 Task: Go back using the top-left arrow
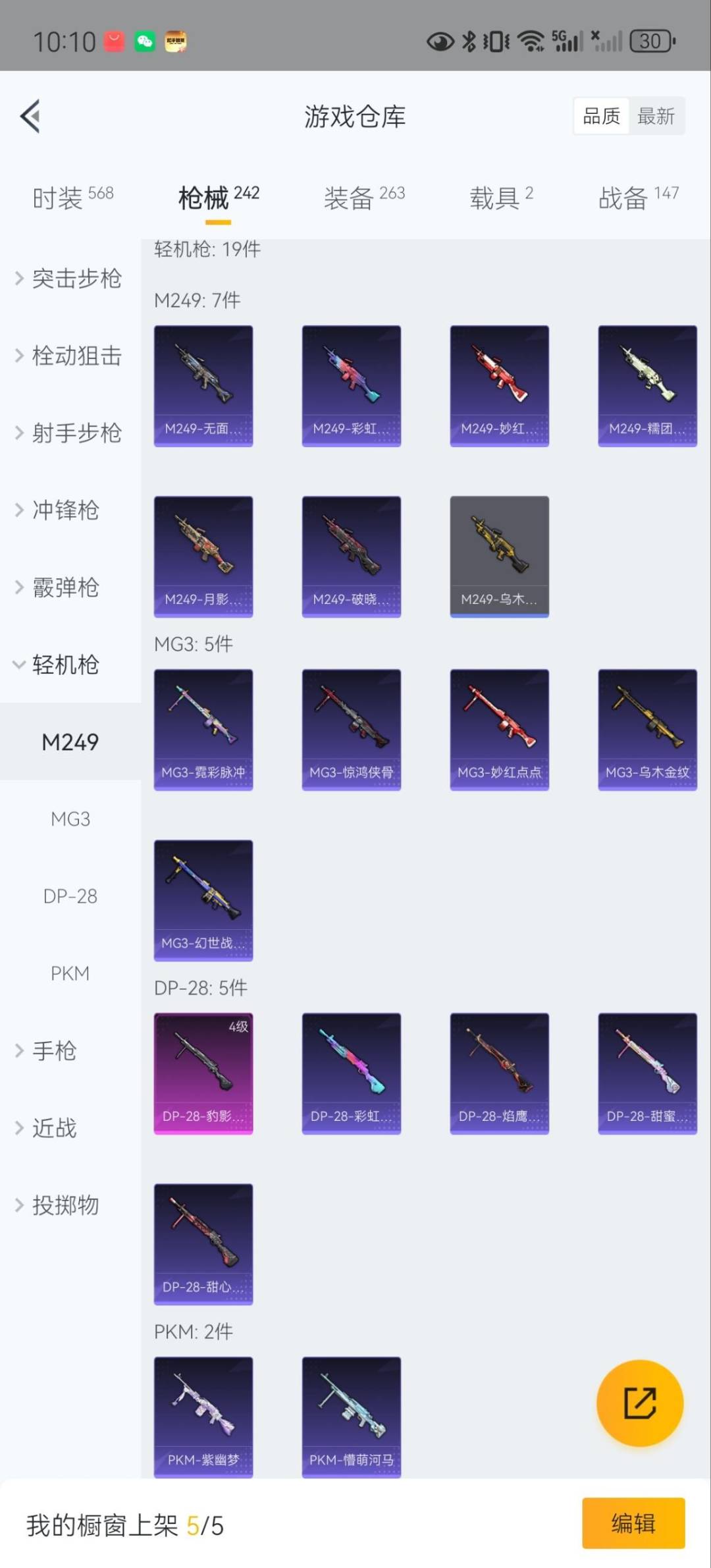pos(30,117)
